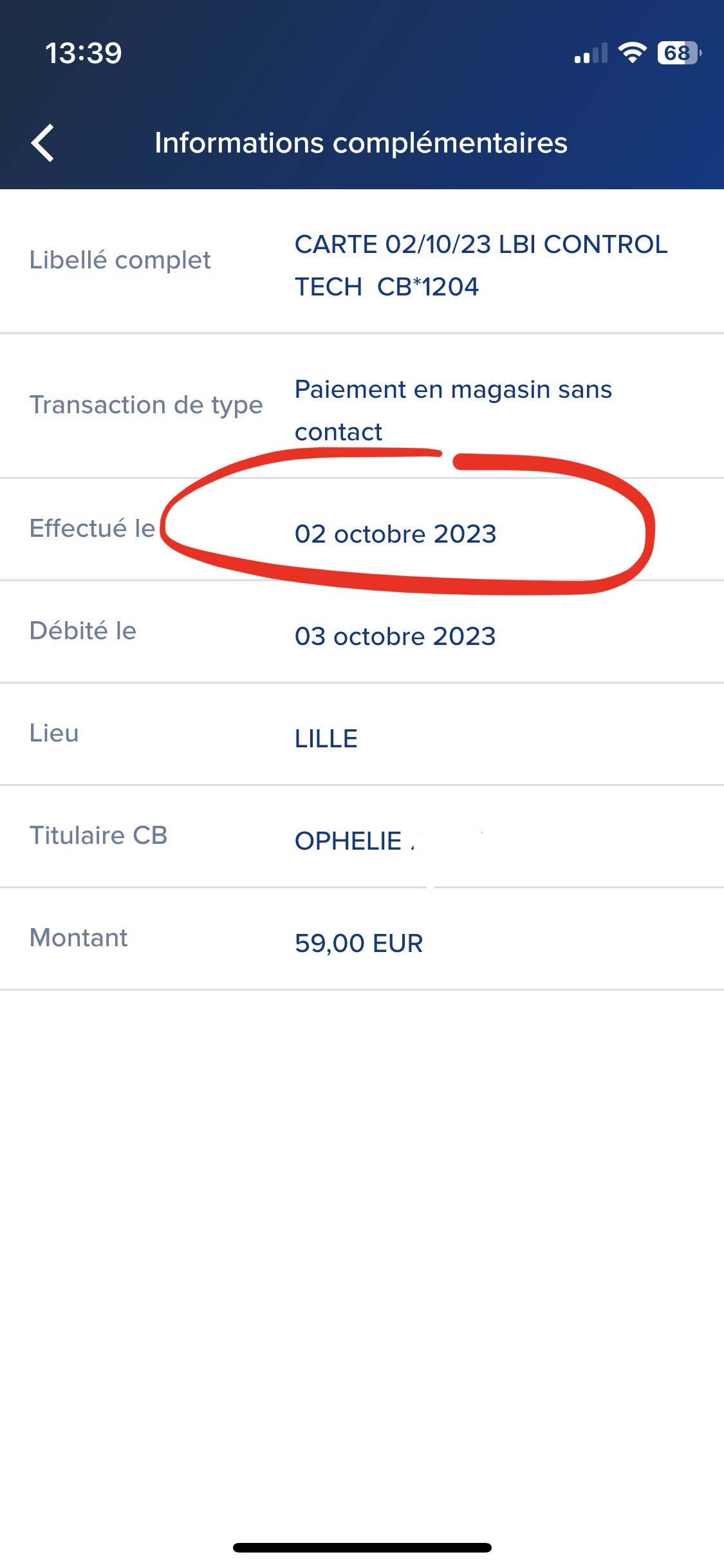
Task: Go back from Informations complémentaires
Action: pos(42,142)
